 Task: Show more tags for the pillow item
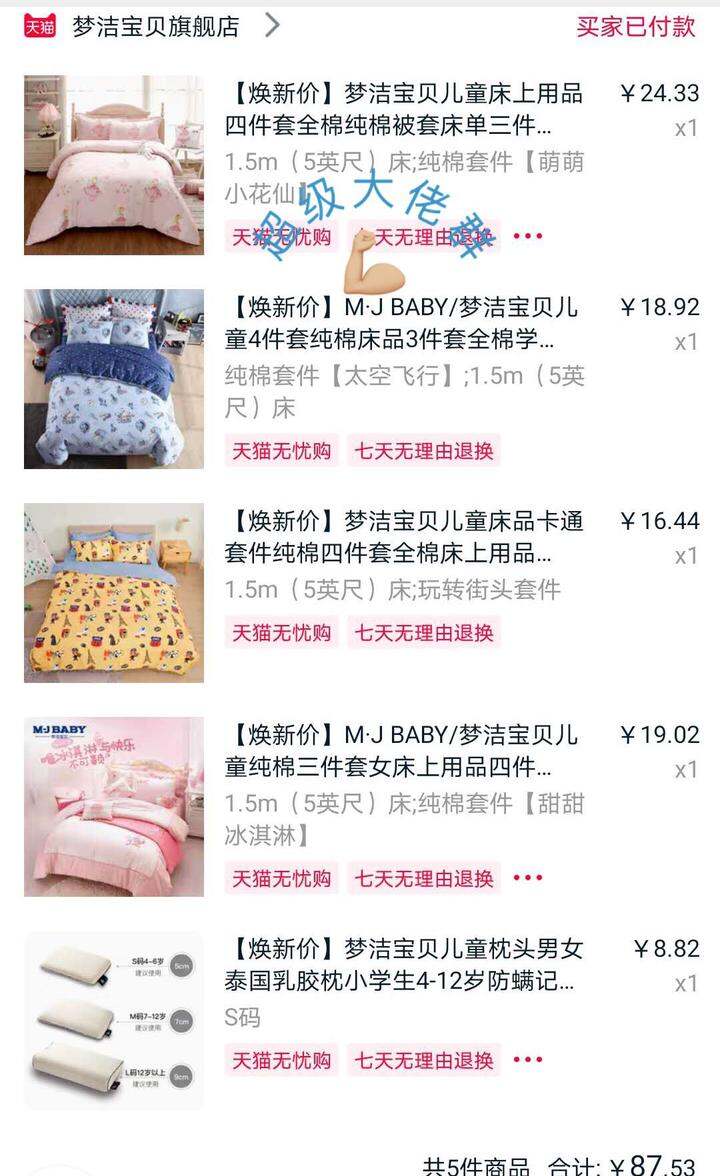(528, 1060)
